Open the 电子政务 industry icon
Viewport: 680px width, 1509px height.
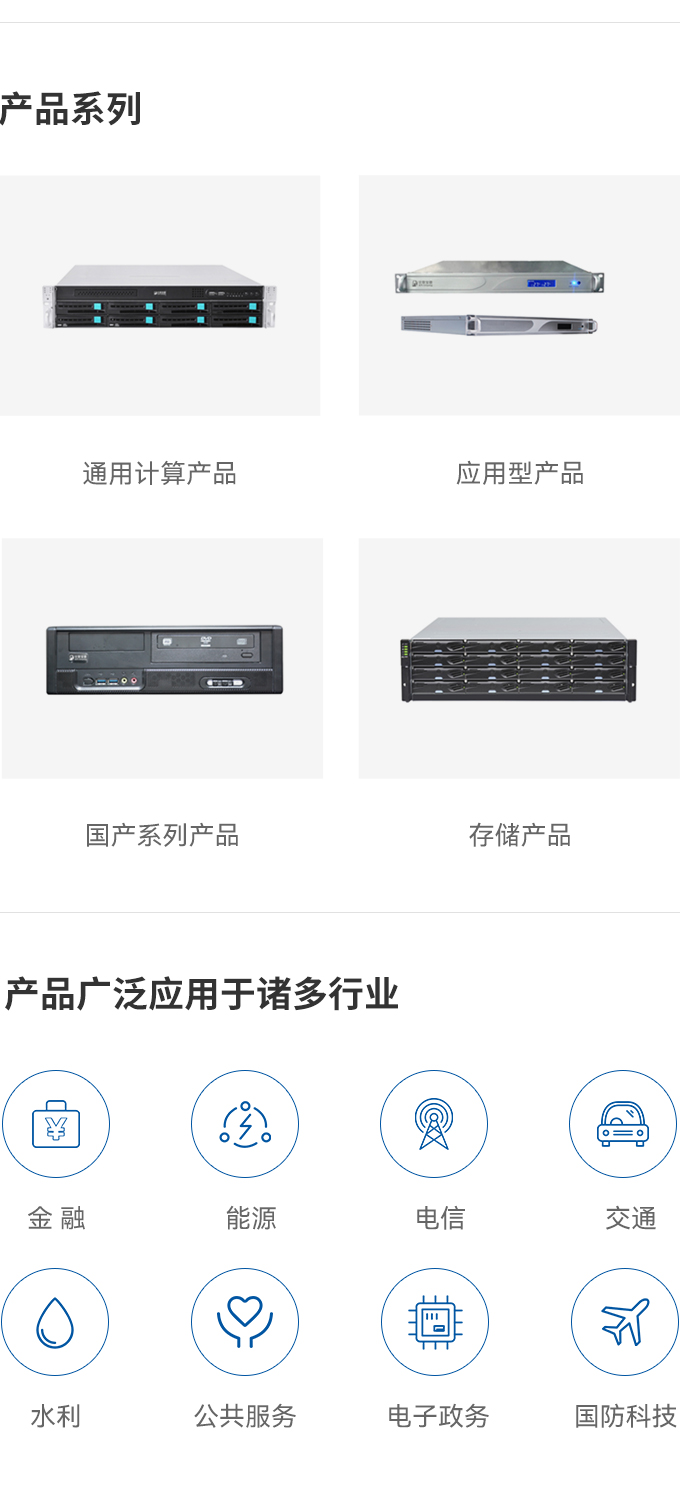click(435, 1322)
